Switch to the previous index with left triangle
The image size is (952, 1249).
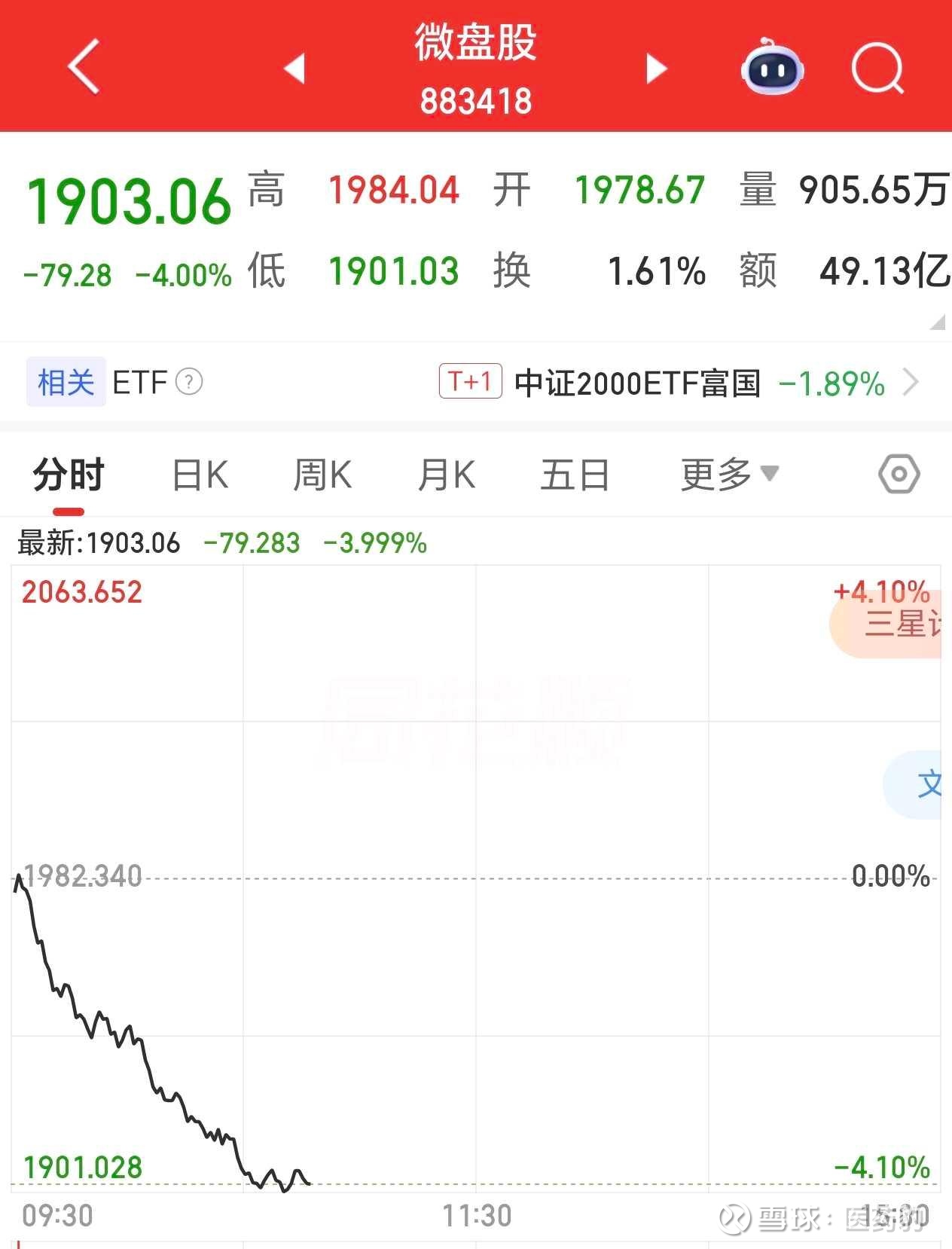pyautogui.click(x=294, y=69)
